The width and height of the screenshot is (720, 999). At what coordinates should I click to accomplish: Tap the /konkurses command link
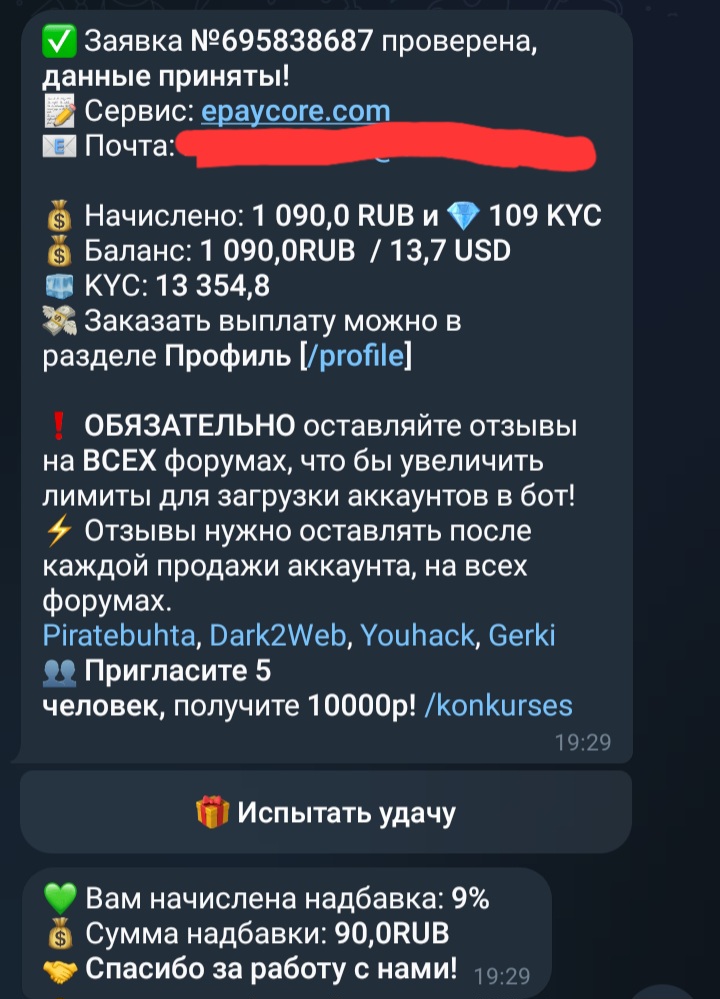498,706
